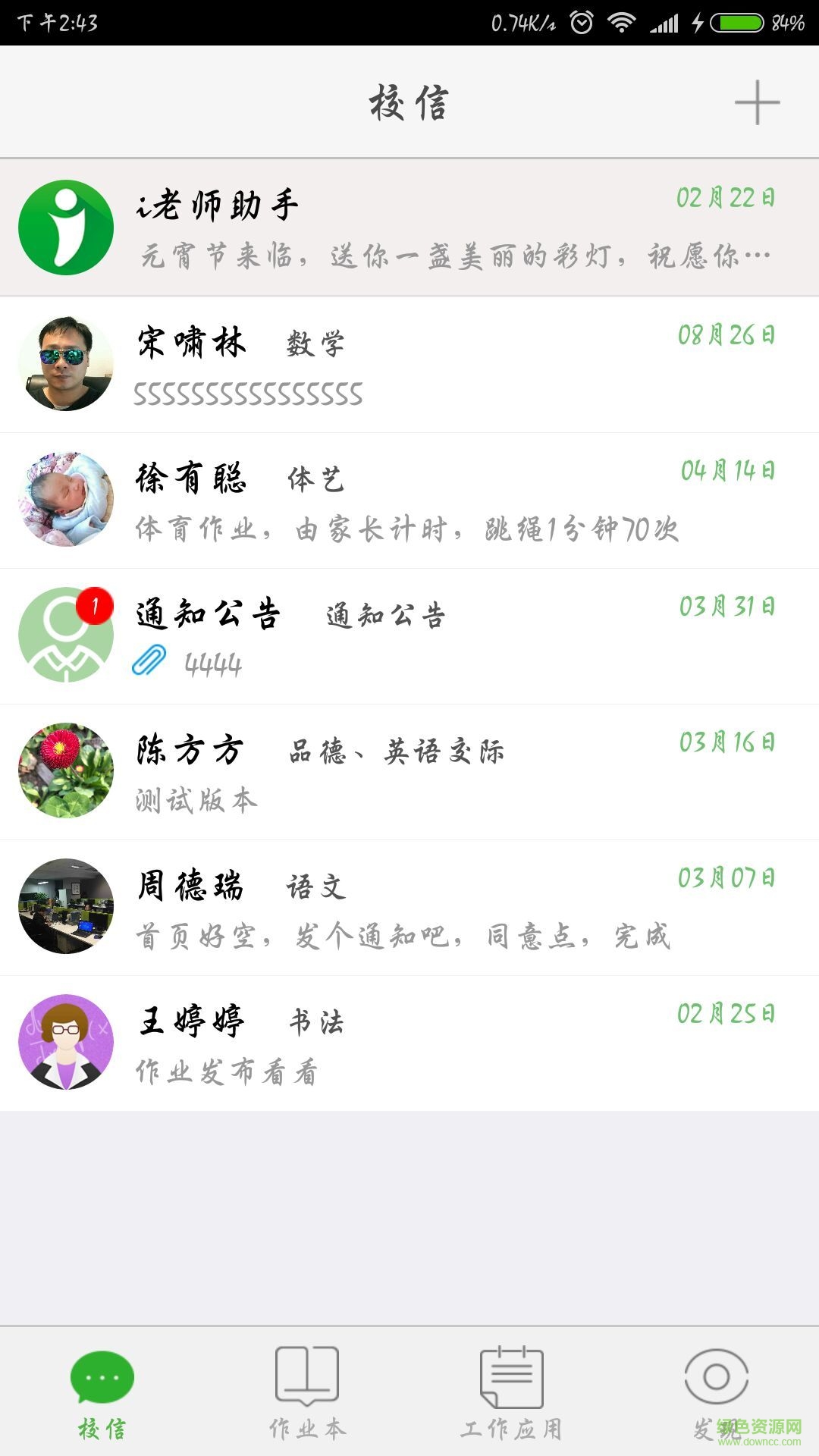Open the chat with 徐有聪

409,500
